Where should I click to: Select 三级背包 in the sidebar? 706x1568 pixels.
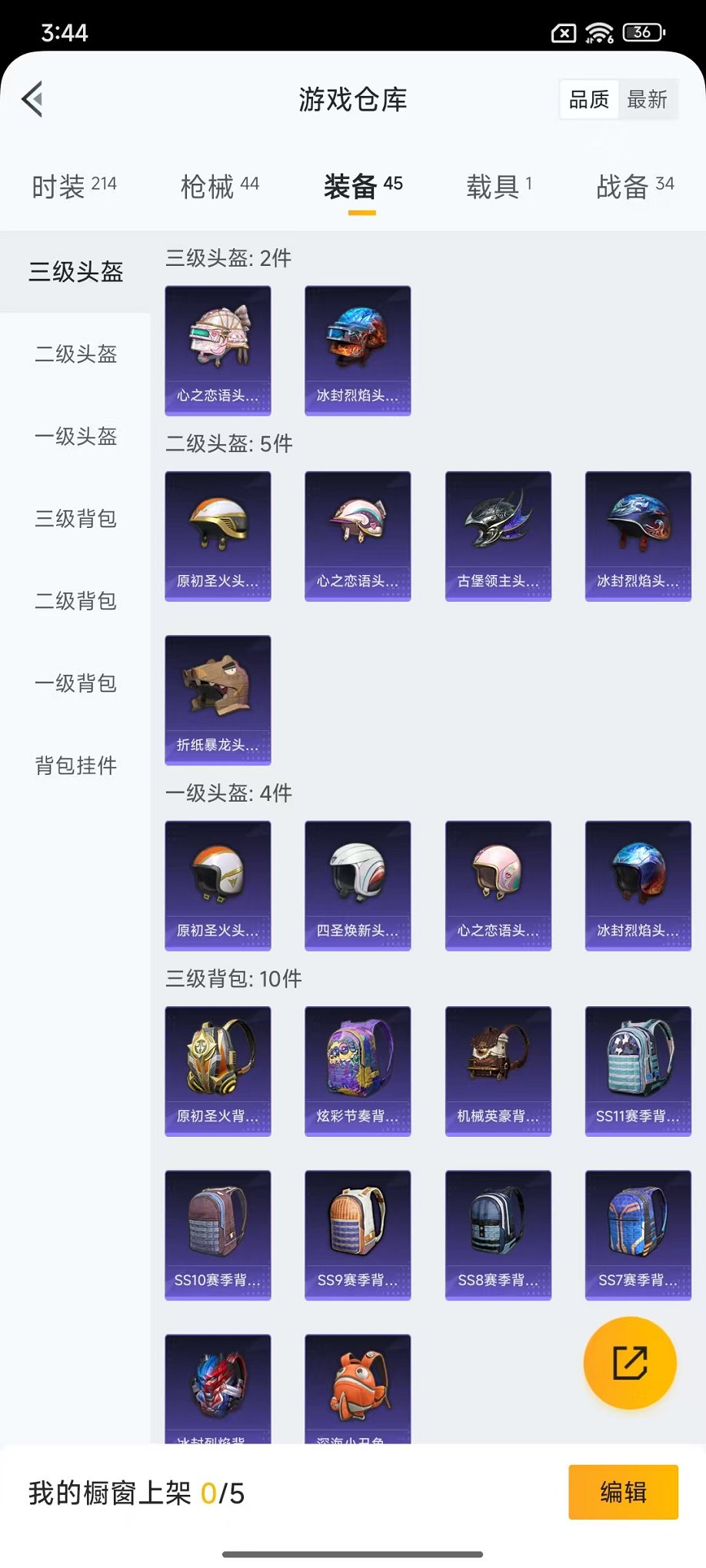(75, 520)
